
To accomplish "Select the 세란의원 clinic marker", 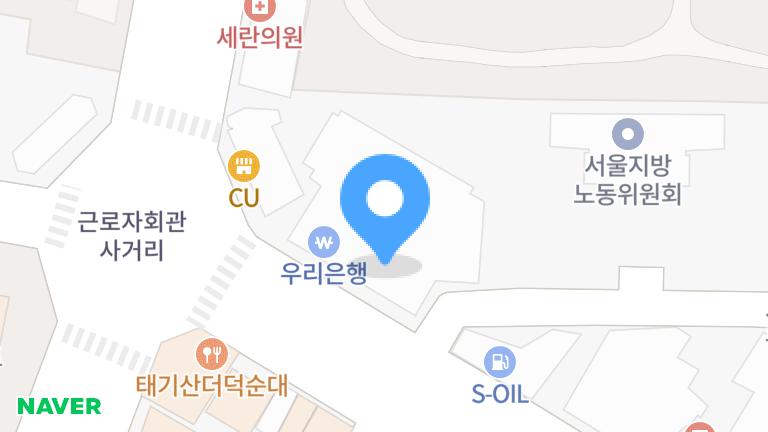I will (260, 9).
